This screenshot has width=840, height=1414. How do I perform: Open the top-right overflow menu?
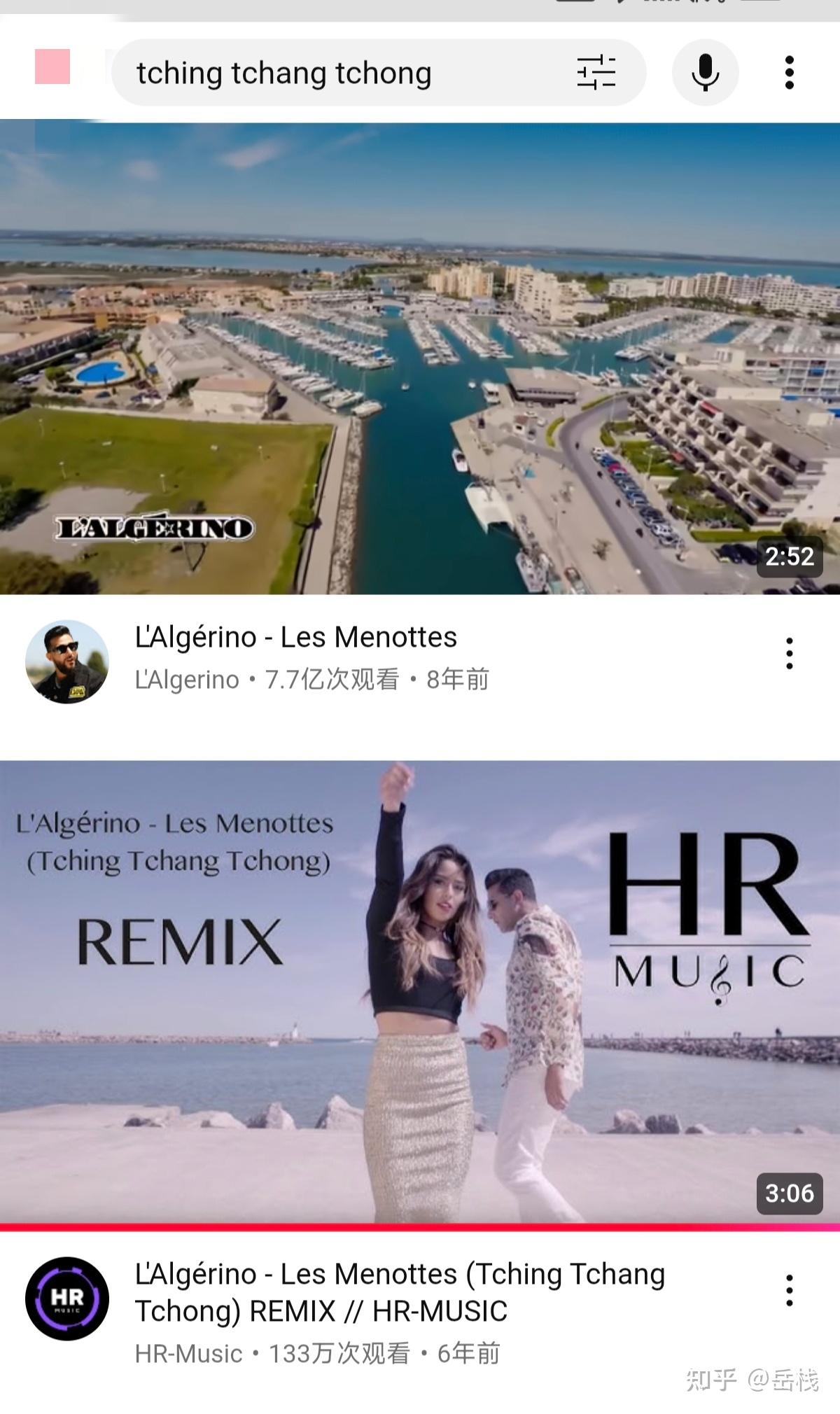click(x=790, y=73)
